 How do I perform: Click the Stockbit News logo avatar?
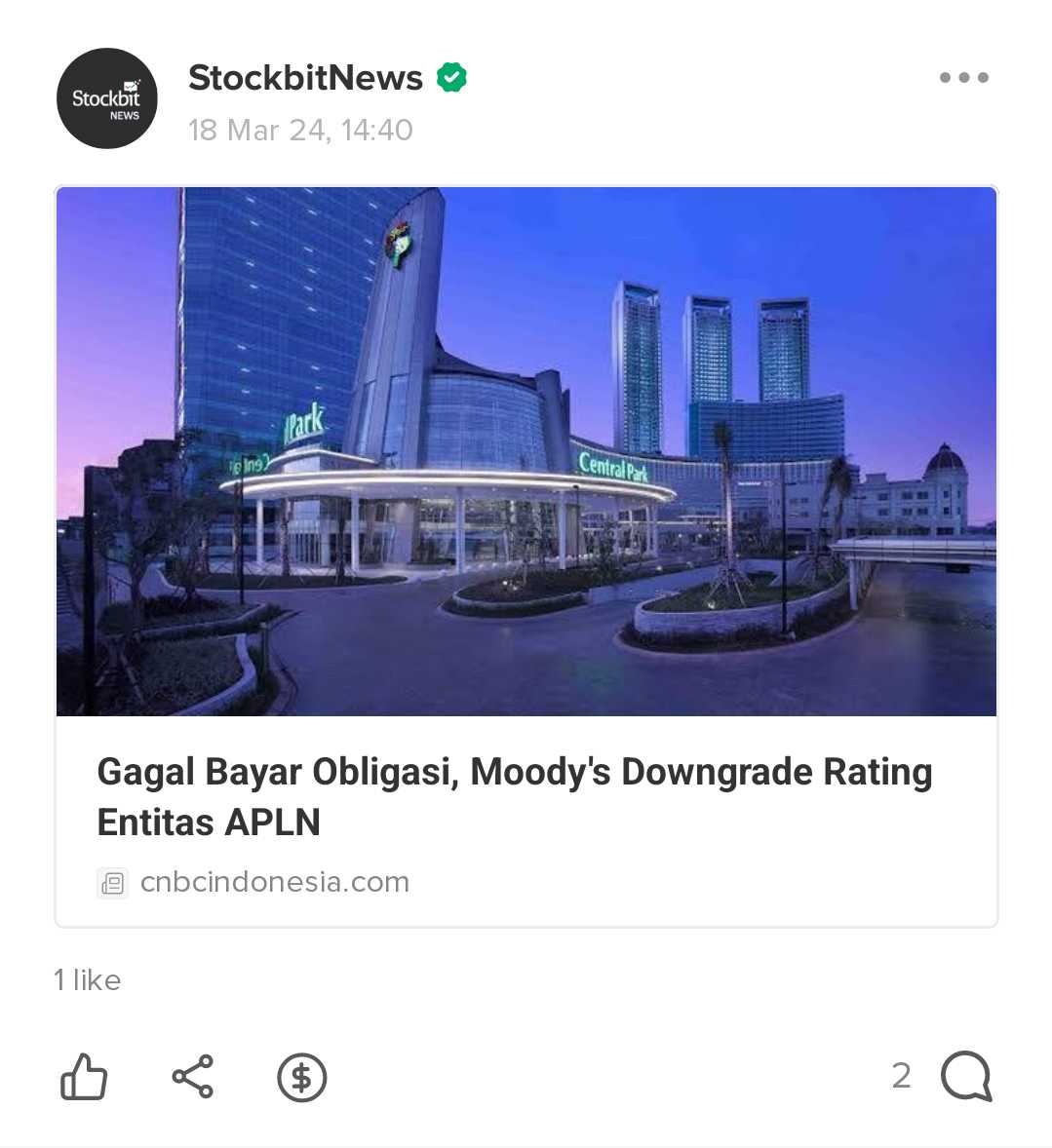(x=106, y=98)
